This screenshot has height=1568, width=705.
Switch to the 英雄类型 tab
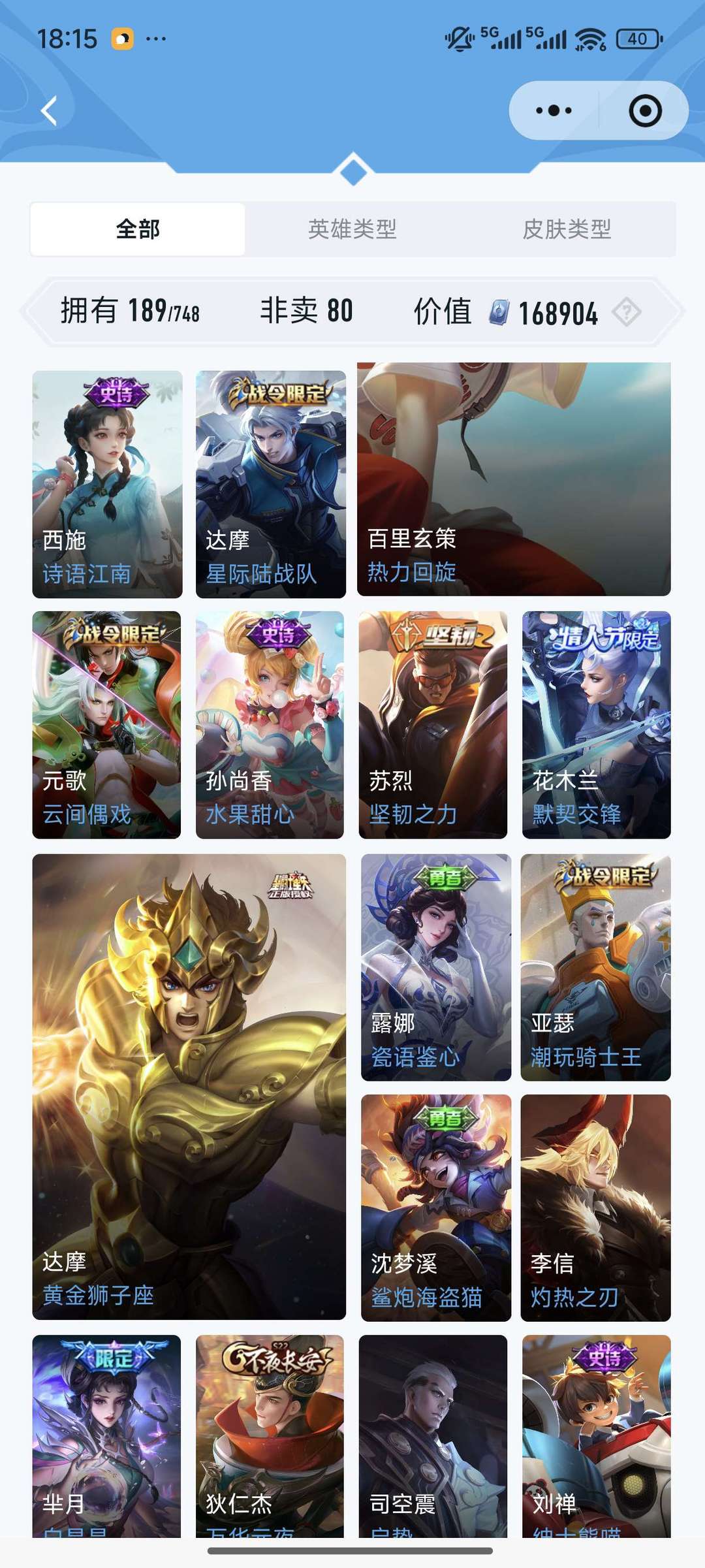(352, 229)
